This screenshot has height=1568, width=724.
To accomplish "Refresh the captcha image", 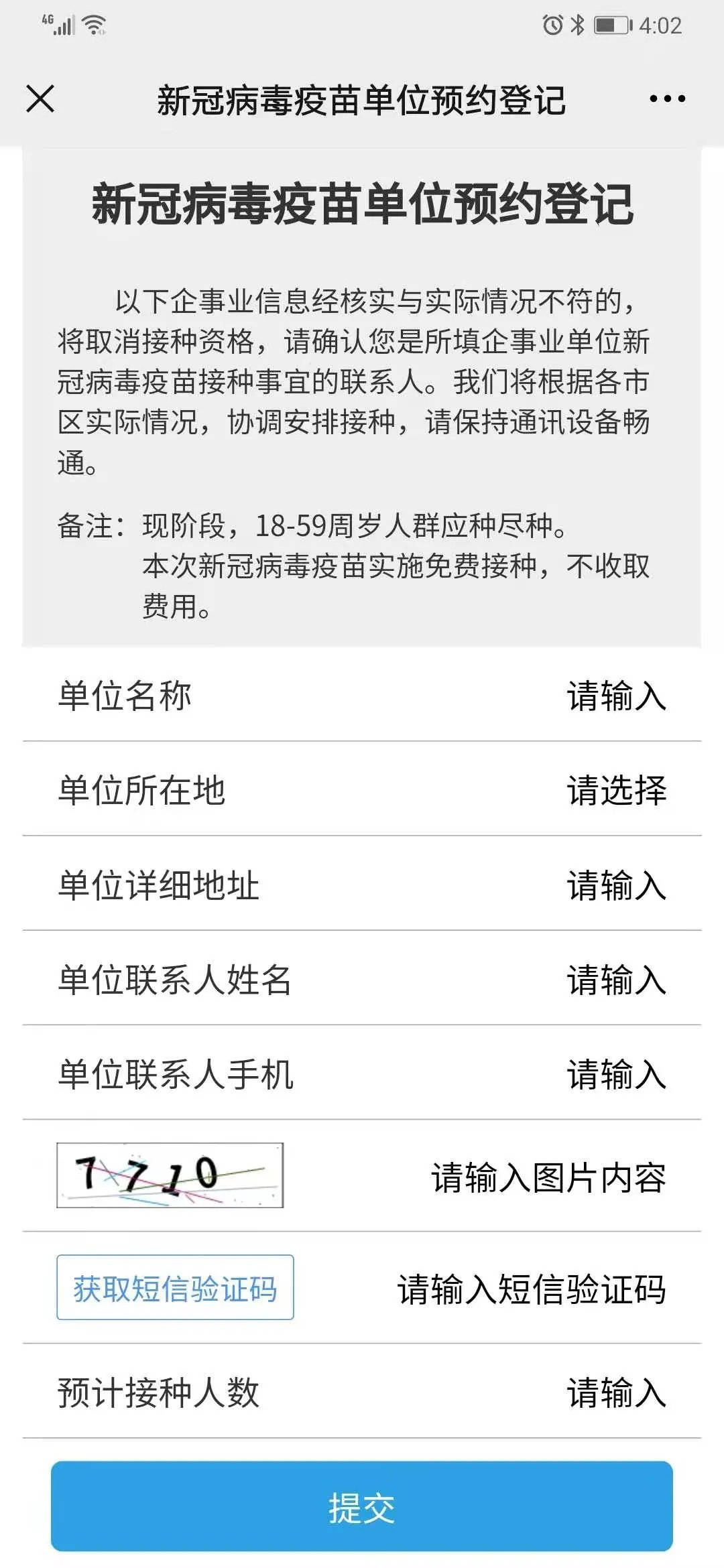I will coord(170,1175).
